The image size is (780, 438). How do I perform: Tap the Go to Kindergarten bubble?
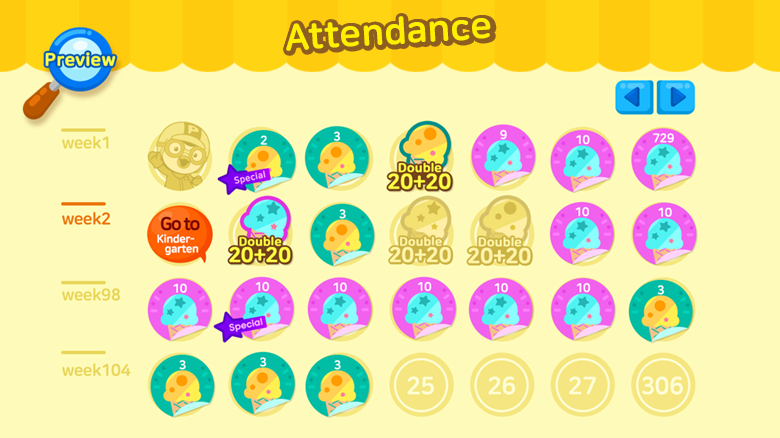180,234
